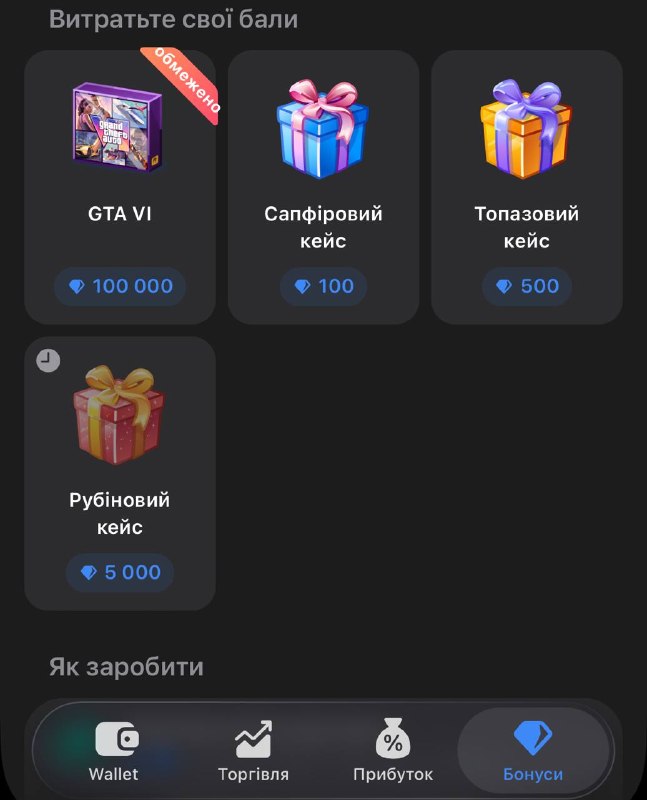This screenshot has height=800, width=647.
Task: Open the Прибуток tab
Action: pos(393,751)
